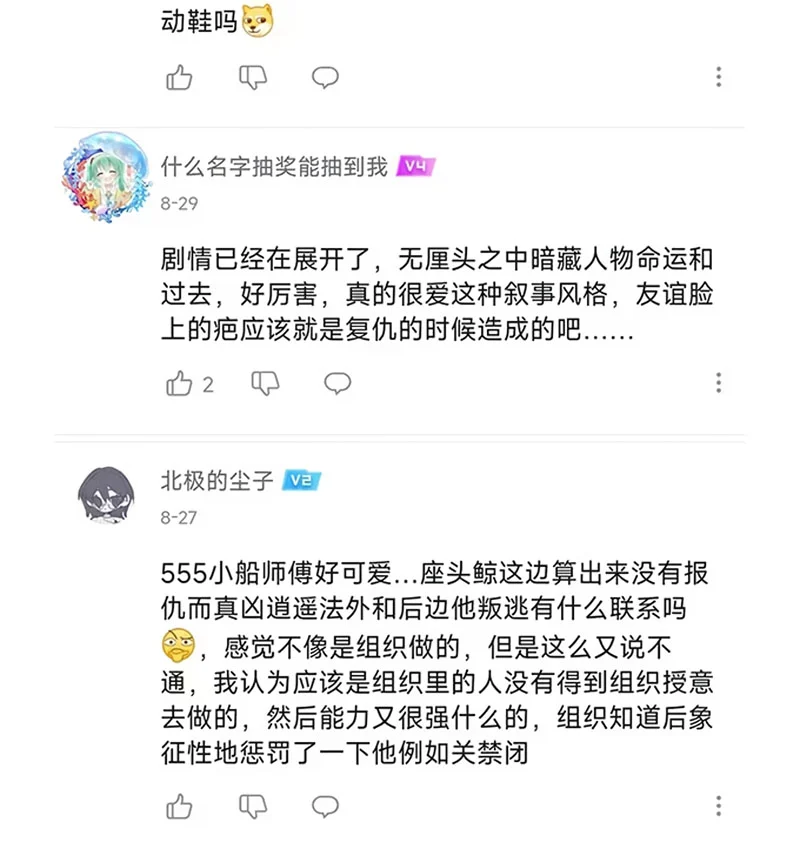
Task: Reply to 什么名字抽奖能抽到我's comment
Action: (337, 383)
